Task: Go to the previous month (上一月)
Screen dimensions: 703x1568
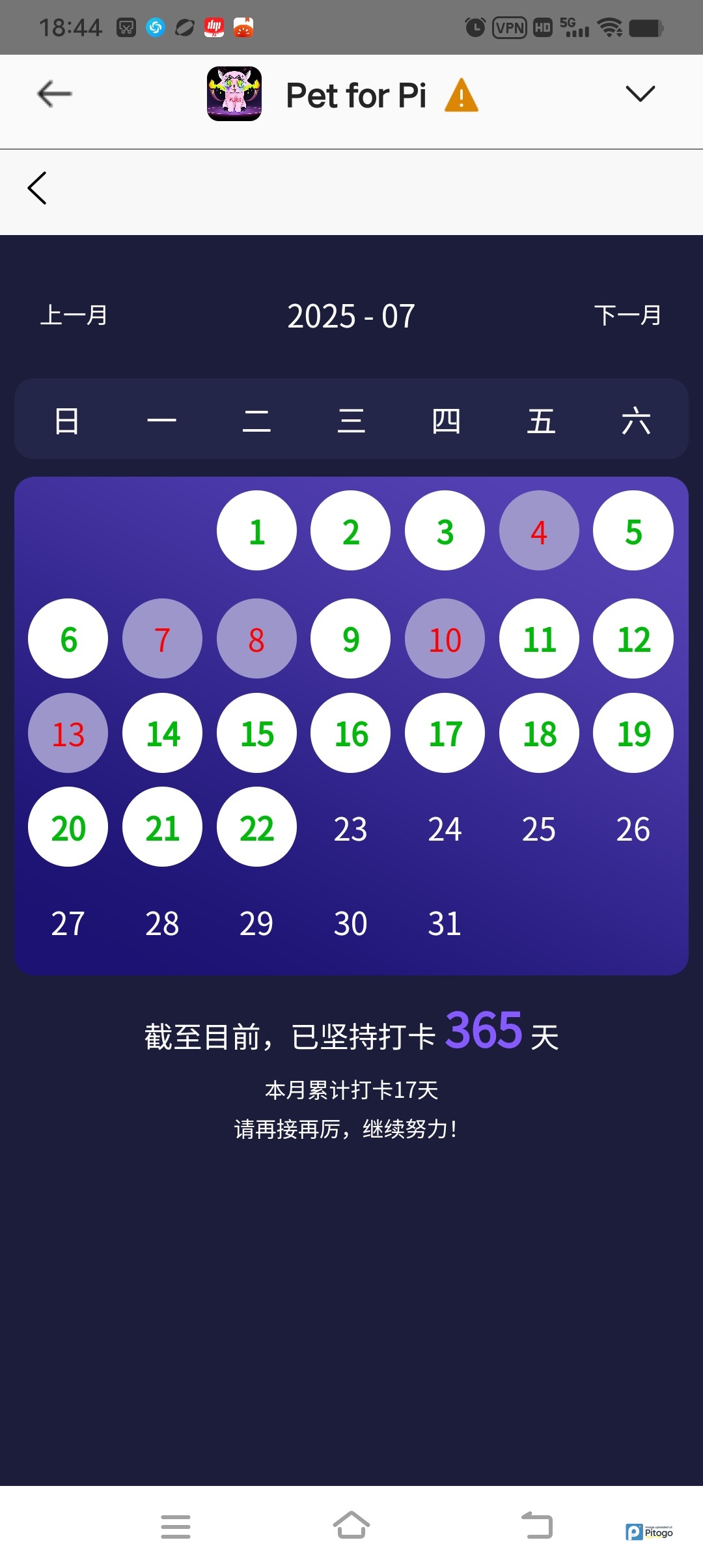Action: click(74, 315)
